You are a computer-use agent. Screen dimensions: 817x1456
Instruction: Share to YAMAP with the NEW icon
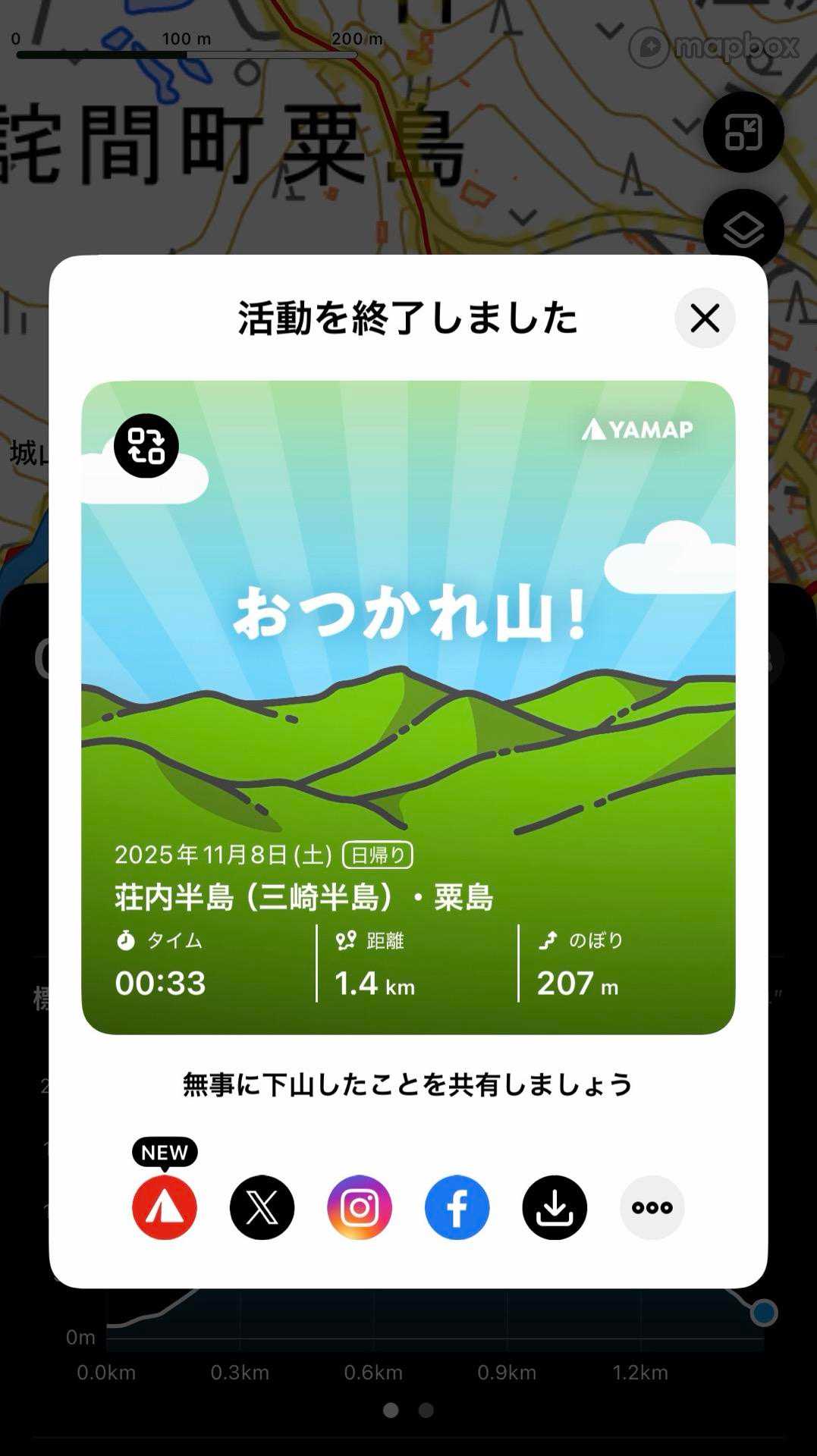[165, 1207]
